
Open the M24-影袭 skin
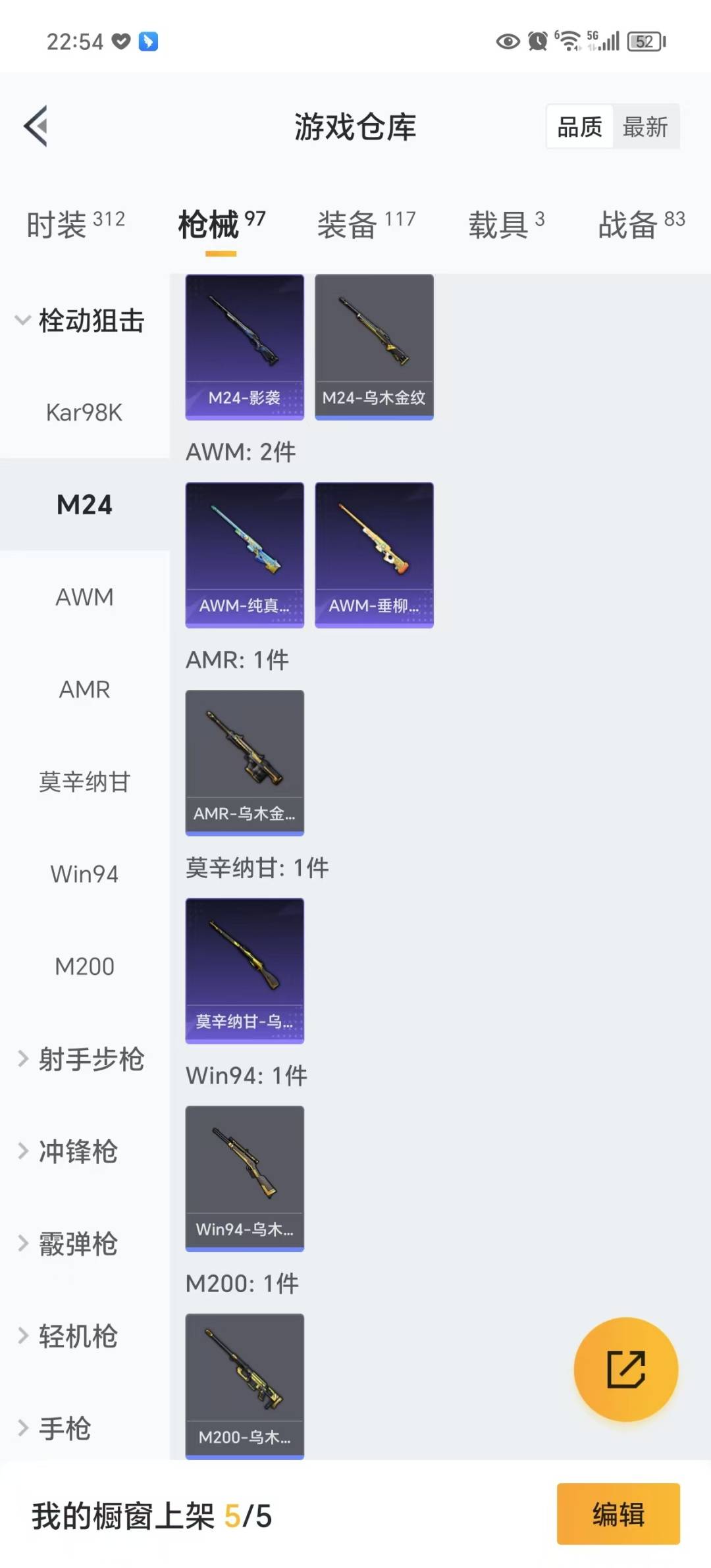[244, 347]
